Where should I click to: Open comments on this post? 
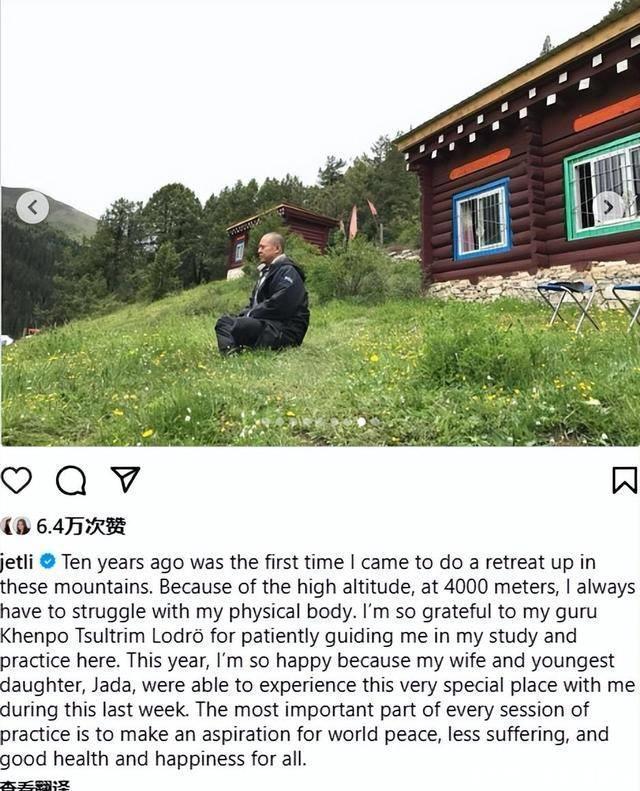tap(70, 481)
